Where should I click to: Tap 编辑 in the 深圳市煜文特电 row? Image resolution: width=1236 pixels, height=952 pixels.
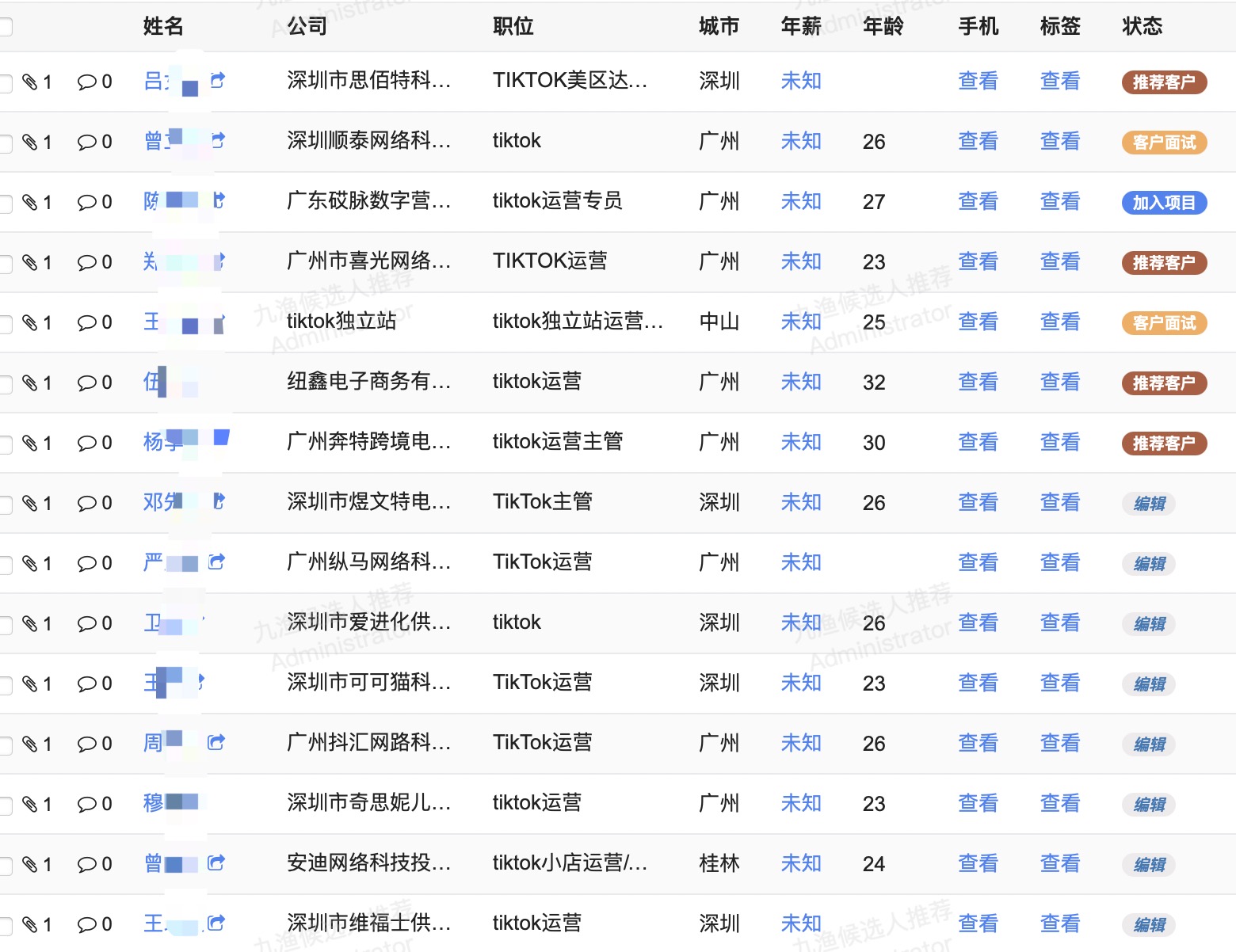click(x=1149, y=504)
